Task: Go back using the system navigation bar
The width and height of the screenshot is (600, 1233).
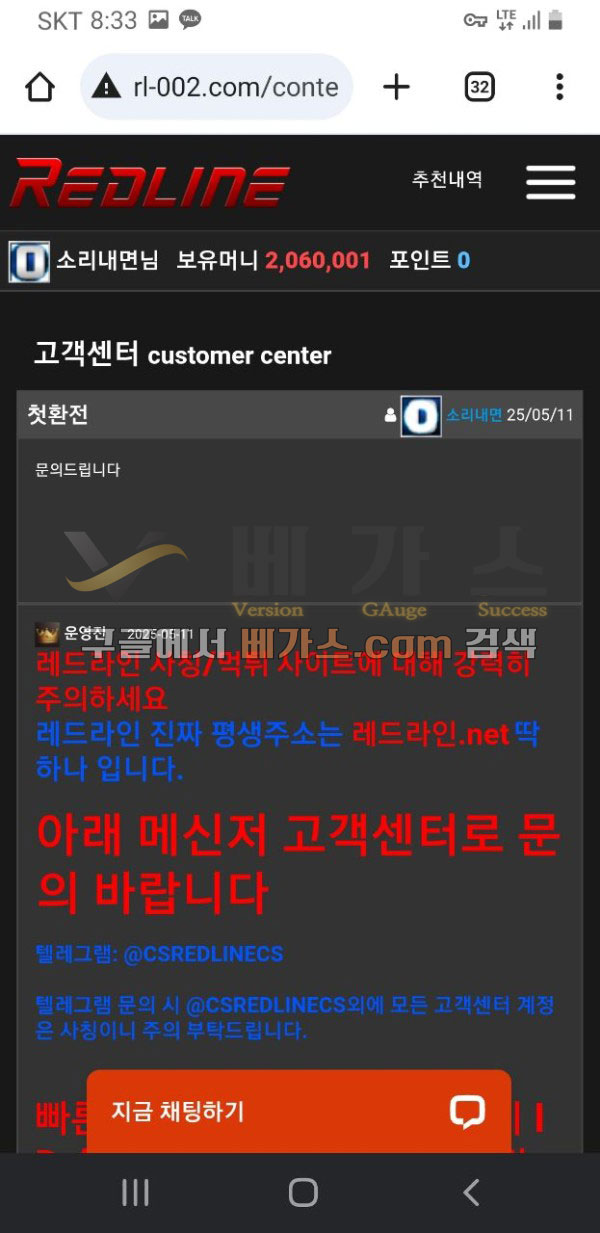Action: click(x=471, y=1192)
